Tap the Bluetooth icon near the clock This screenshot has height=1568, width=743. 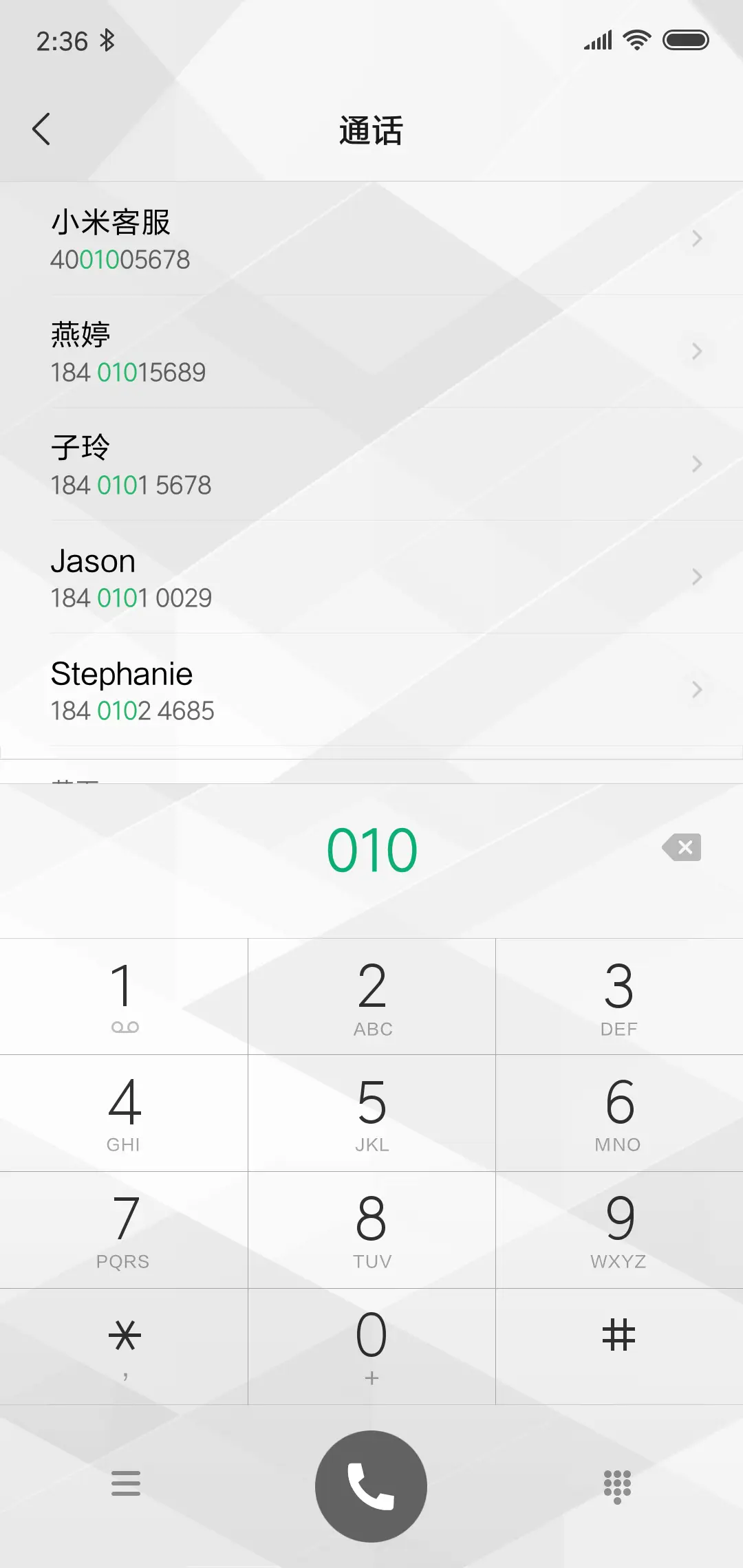(x=107, y=40)
